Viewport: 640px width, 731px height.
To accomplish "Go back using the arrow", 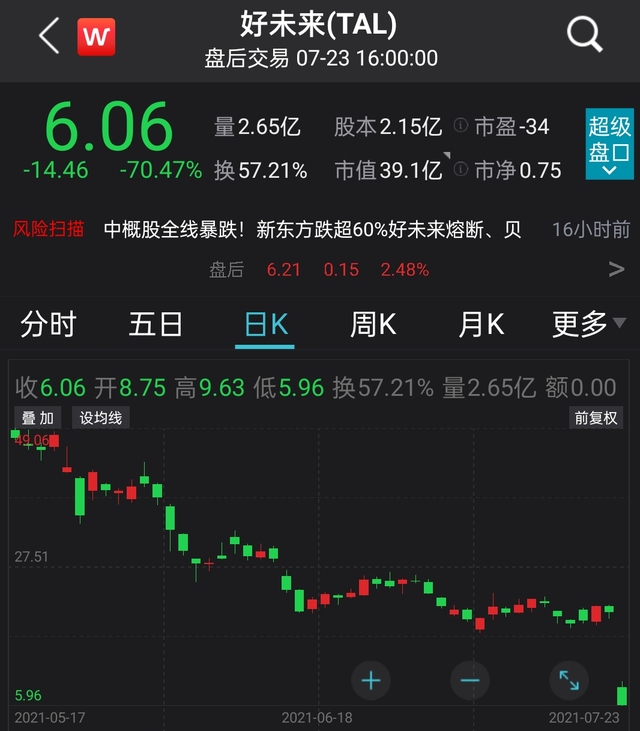I will (x=49, y=37).
